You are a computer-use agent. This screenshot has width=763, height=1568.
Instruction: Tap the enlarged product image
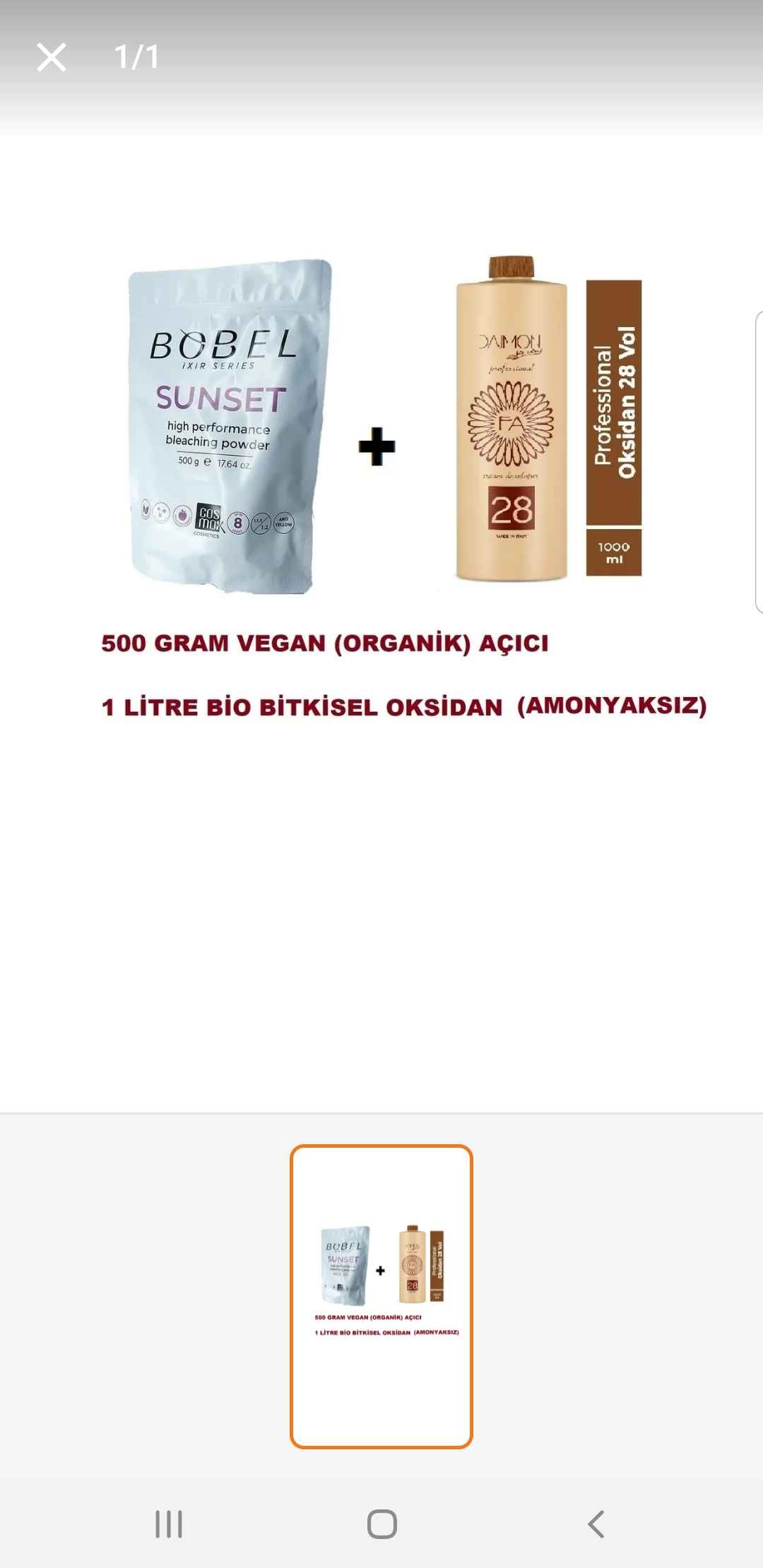tap(381, 487)
